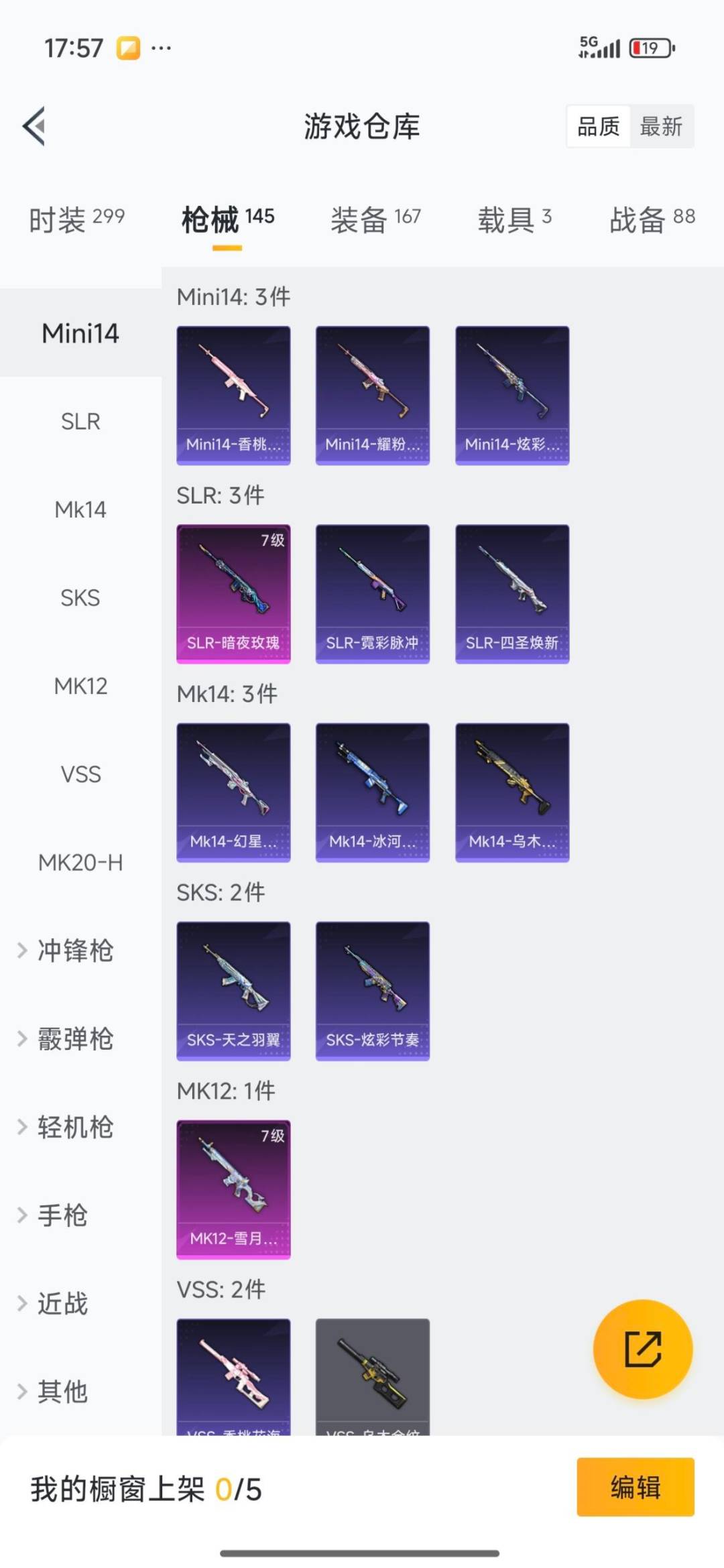View the VSS-乌木金纹 weapon skin
Viewport: 724px width, 1568px height.
tap(373, 1374)
